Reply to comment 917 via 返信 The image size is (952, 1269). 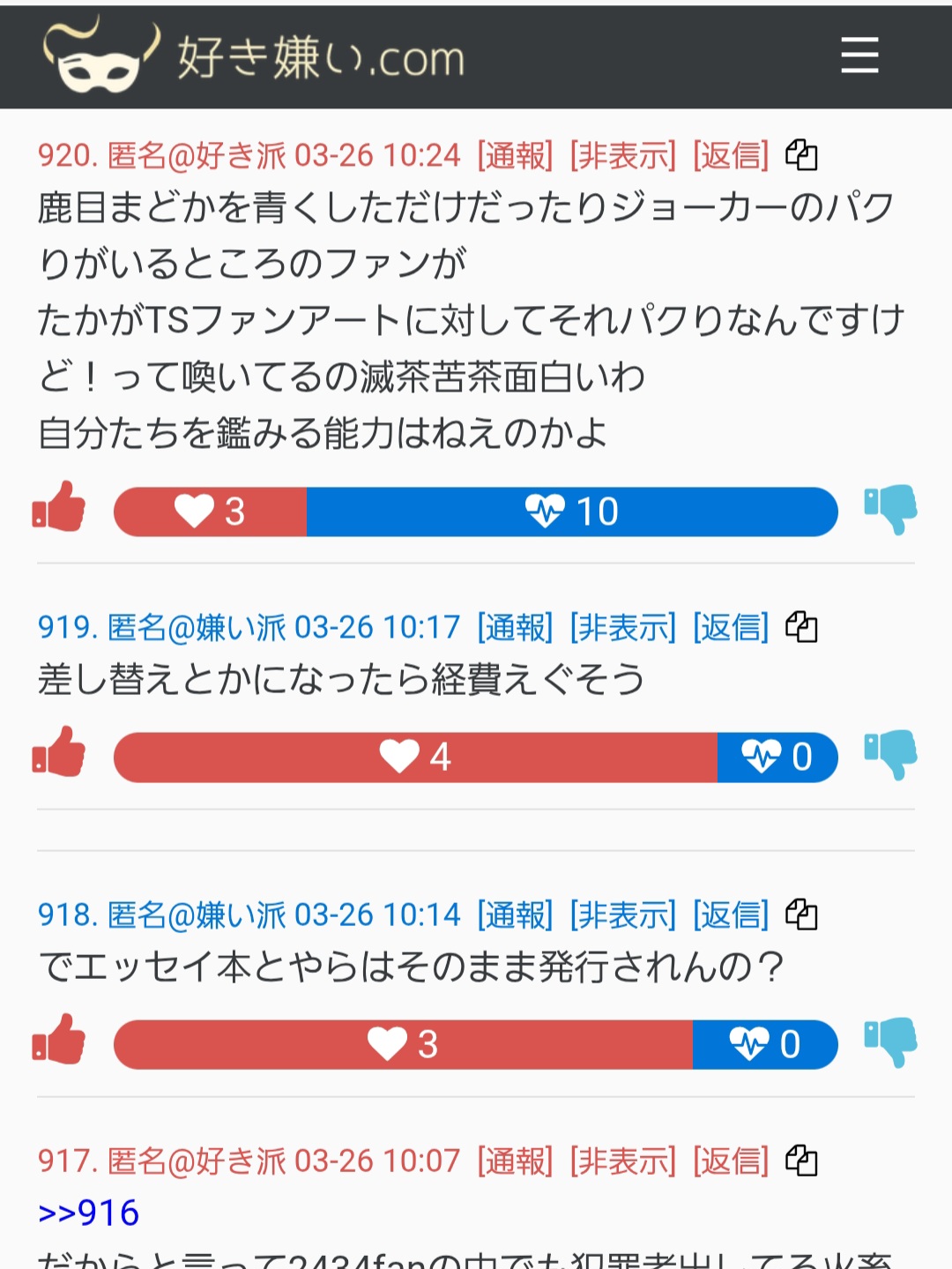[x=731, y=1161]
